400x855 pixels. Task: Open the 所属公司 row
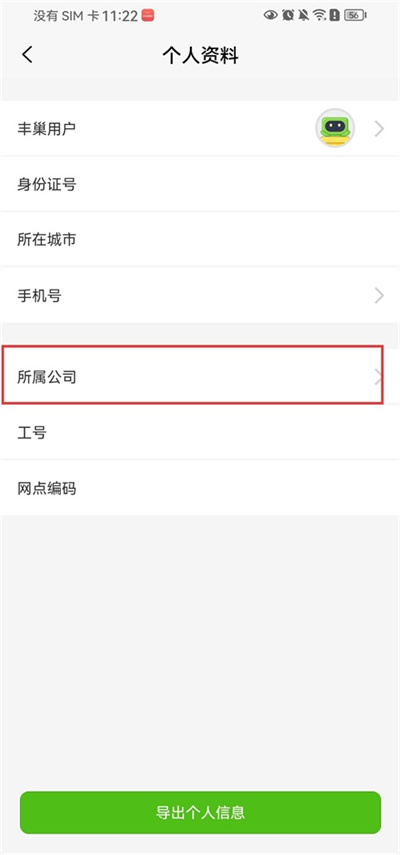pyautogui.click(x=200, y=377)
